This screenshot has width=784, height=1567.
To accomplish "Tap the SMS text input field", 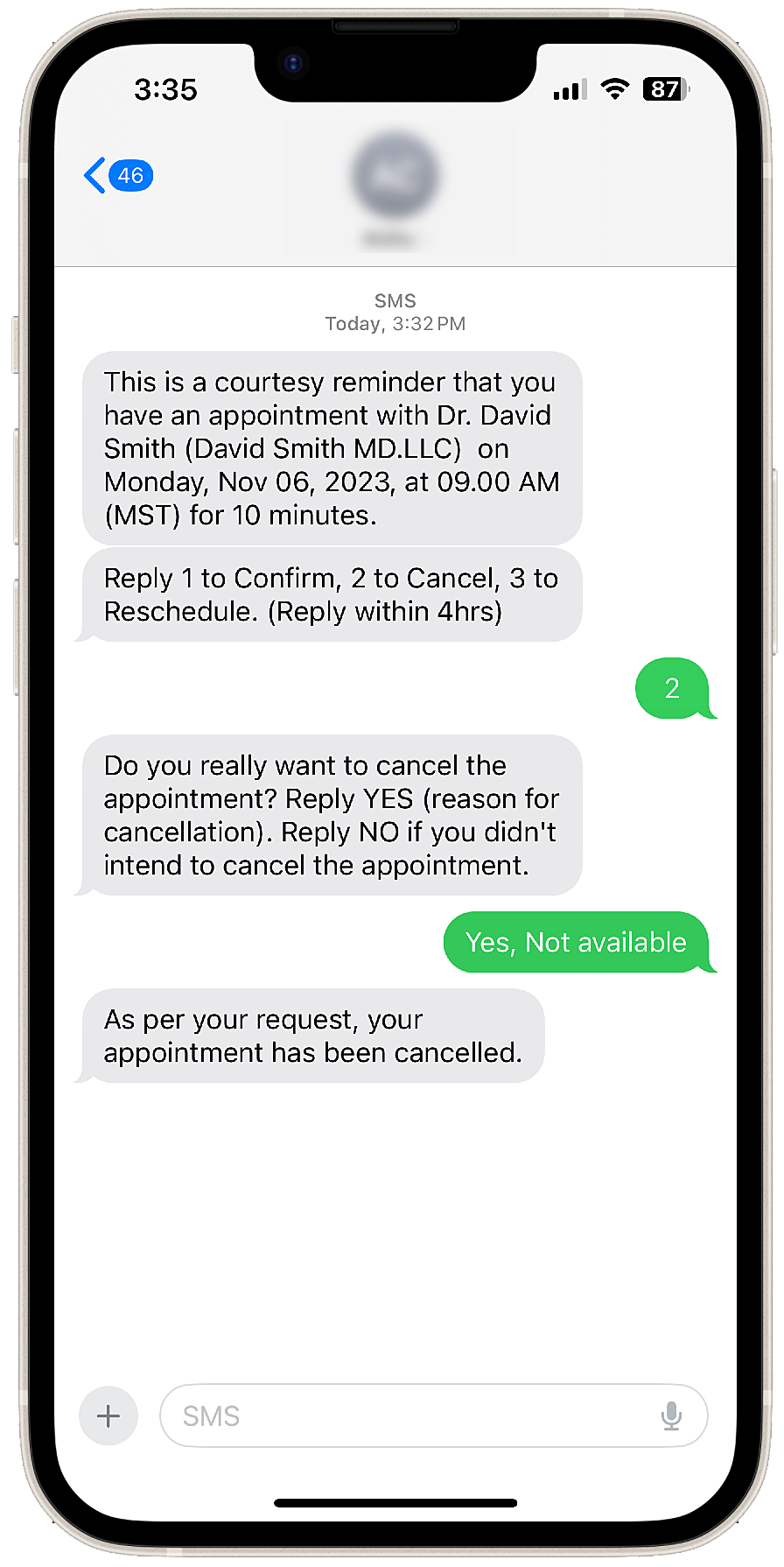I will 394,1415.
